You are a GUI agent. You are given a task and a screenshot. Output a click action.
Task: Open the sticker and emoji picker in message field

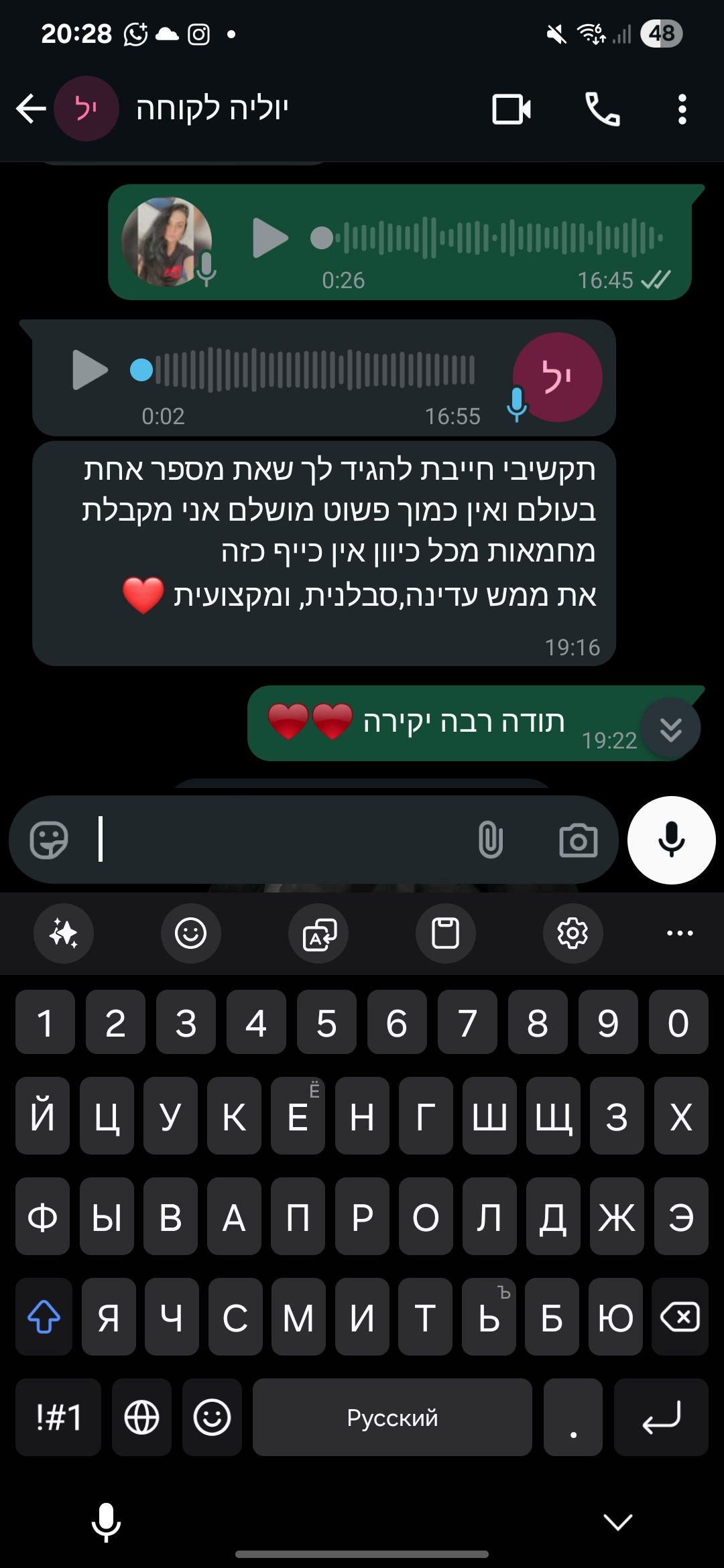[49, 840]
